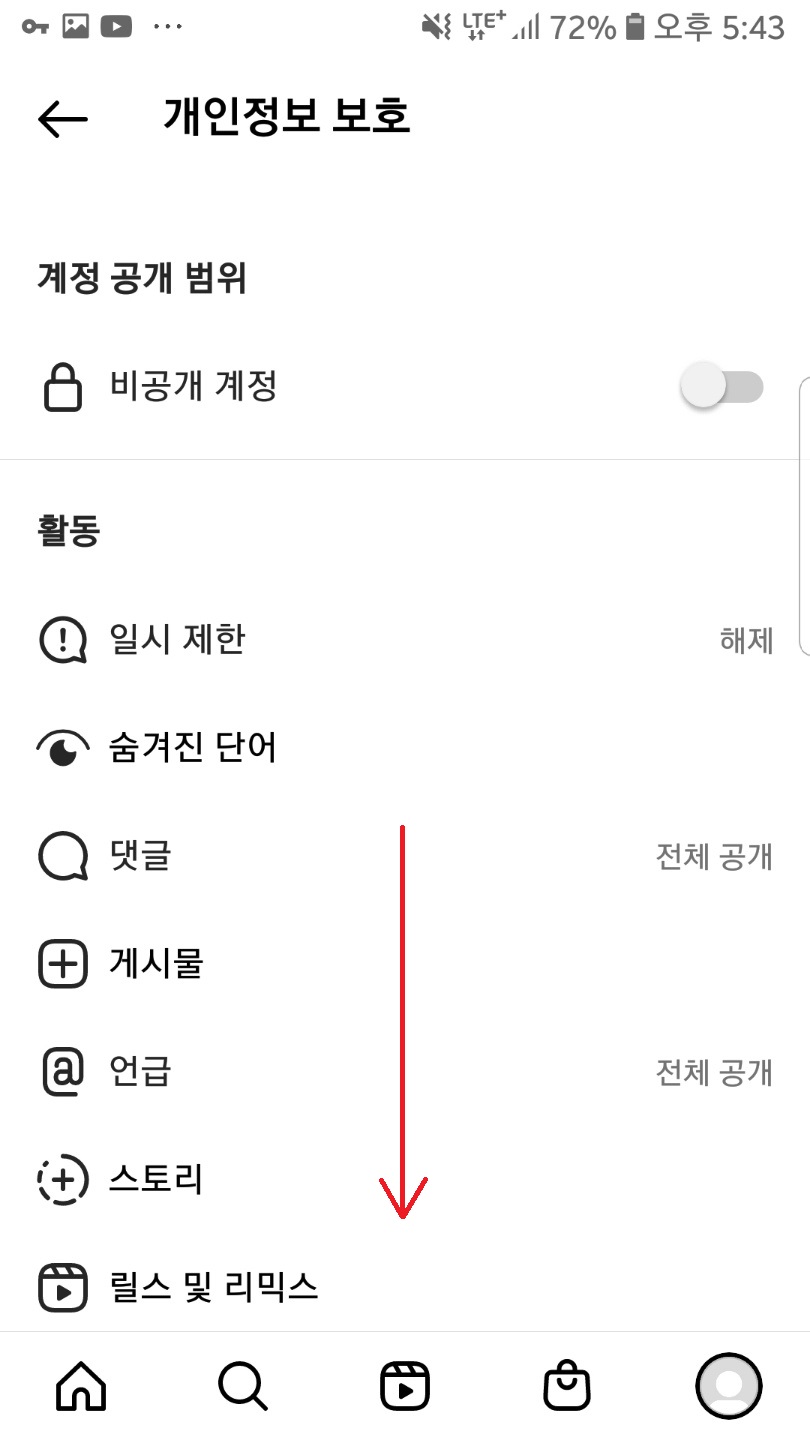Open 언급 settings
This screenshot has width=810, height=1440.
[405, 1072]
